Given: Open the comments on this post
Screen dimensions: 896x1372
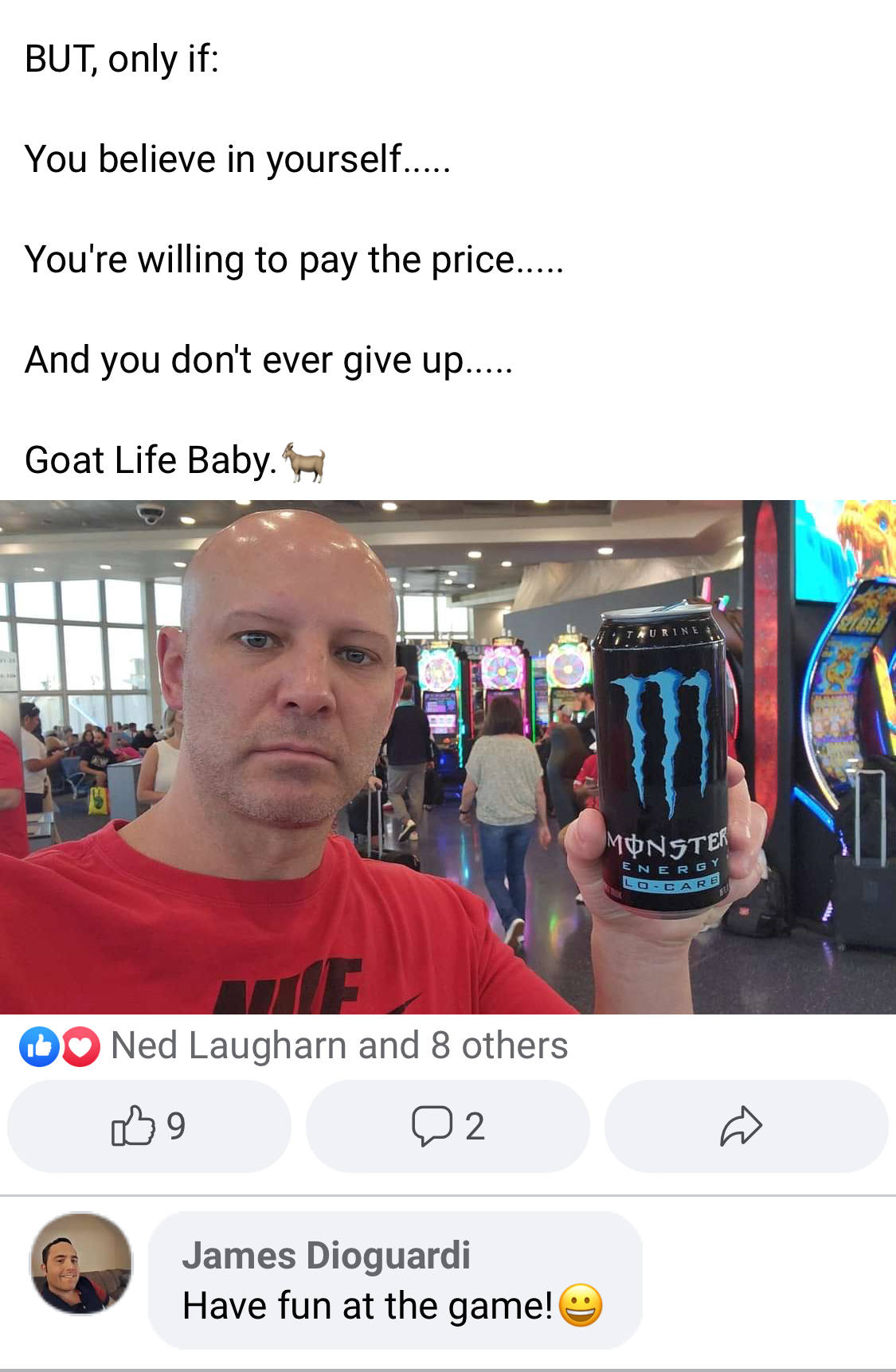Looking at the screenshot, I should [x=448, y=1126].
